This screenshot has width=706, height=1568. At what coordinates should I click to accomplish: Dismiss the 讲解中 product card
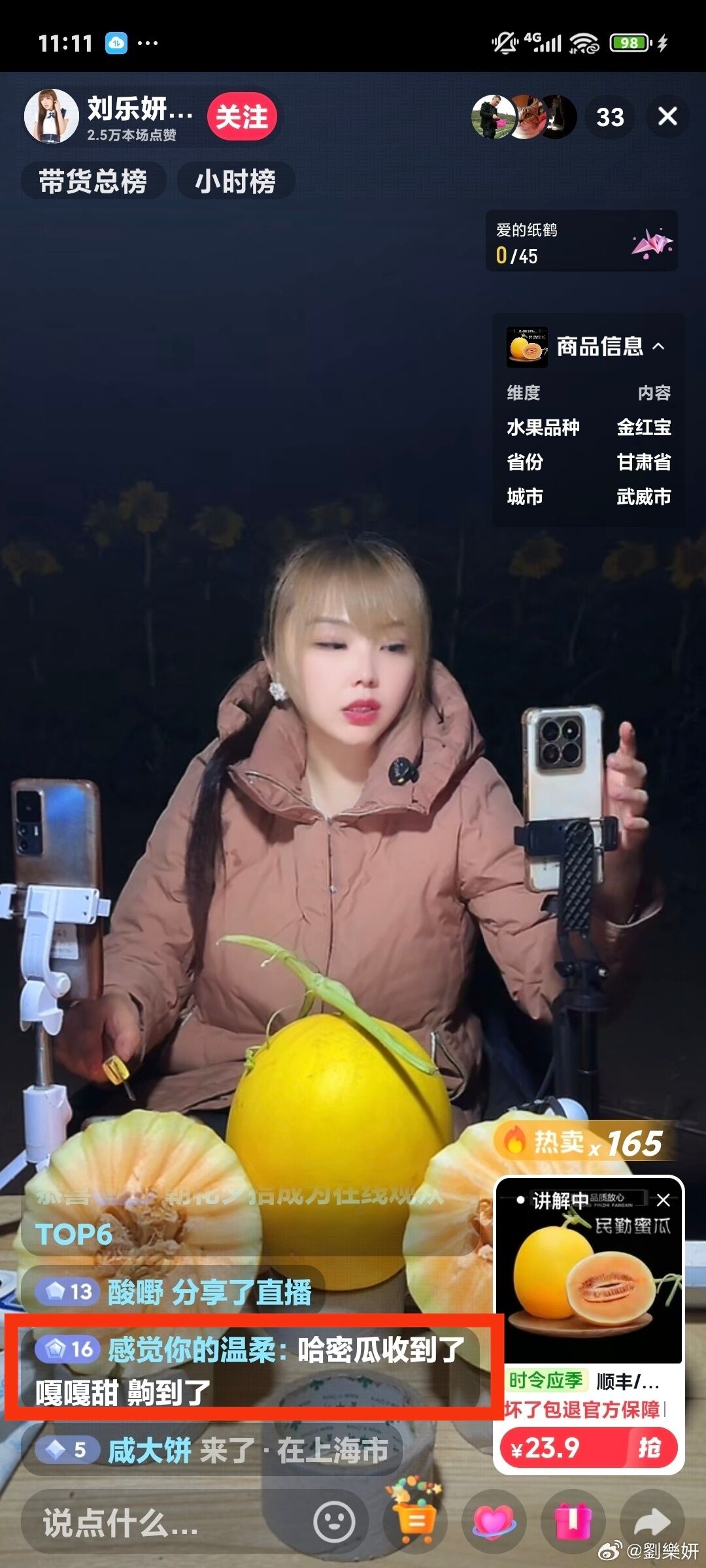pyautogui.click(x=664, y=1200)
